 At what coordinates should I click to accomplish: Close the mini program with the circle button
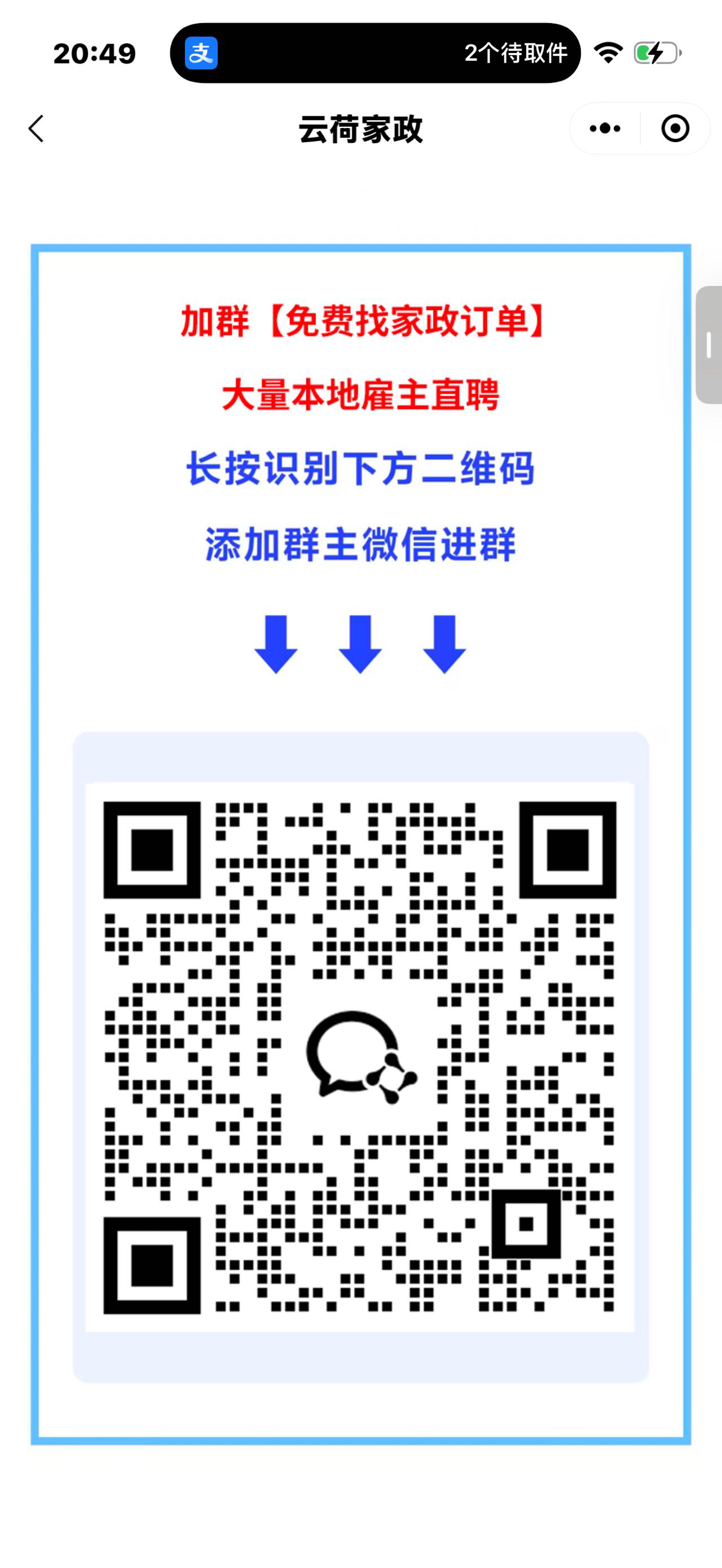click(x=675, y=129)
